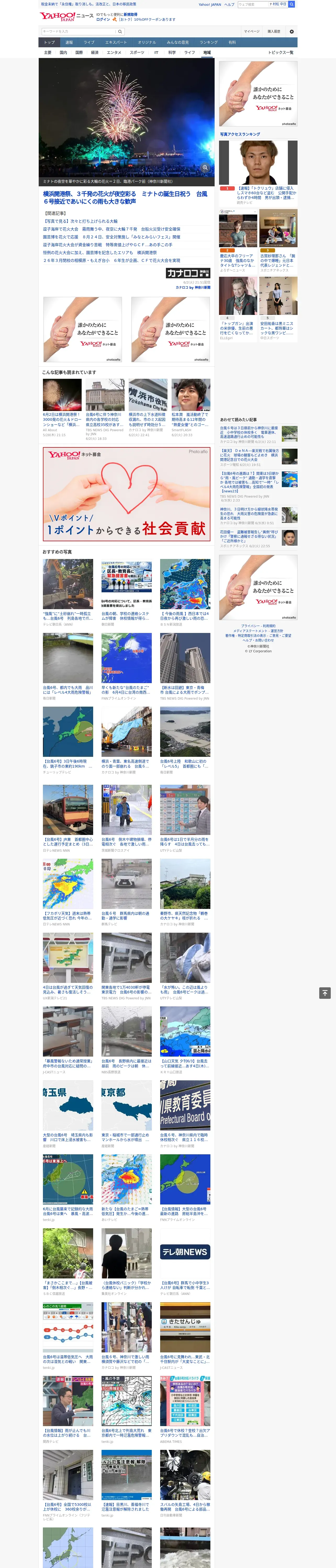This screenshot has width=336, height=1568.
Task: Select the 国内 category
Action: pyautogui.click(x=63, y=52)
